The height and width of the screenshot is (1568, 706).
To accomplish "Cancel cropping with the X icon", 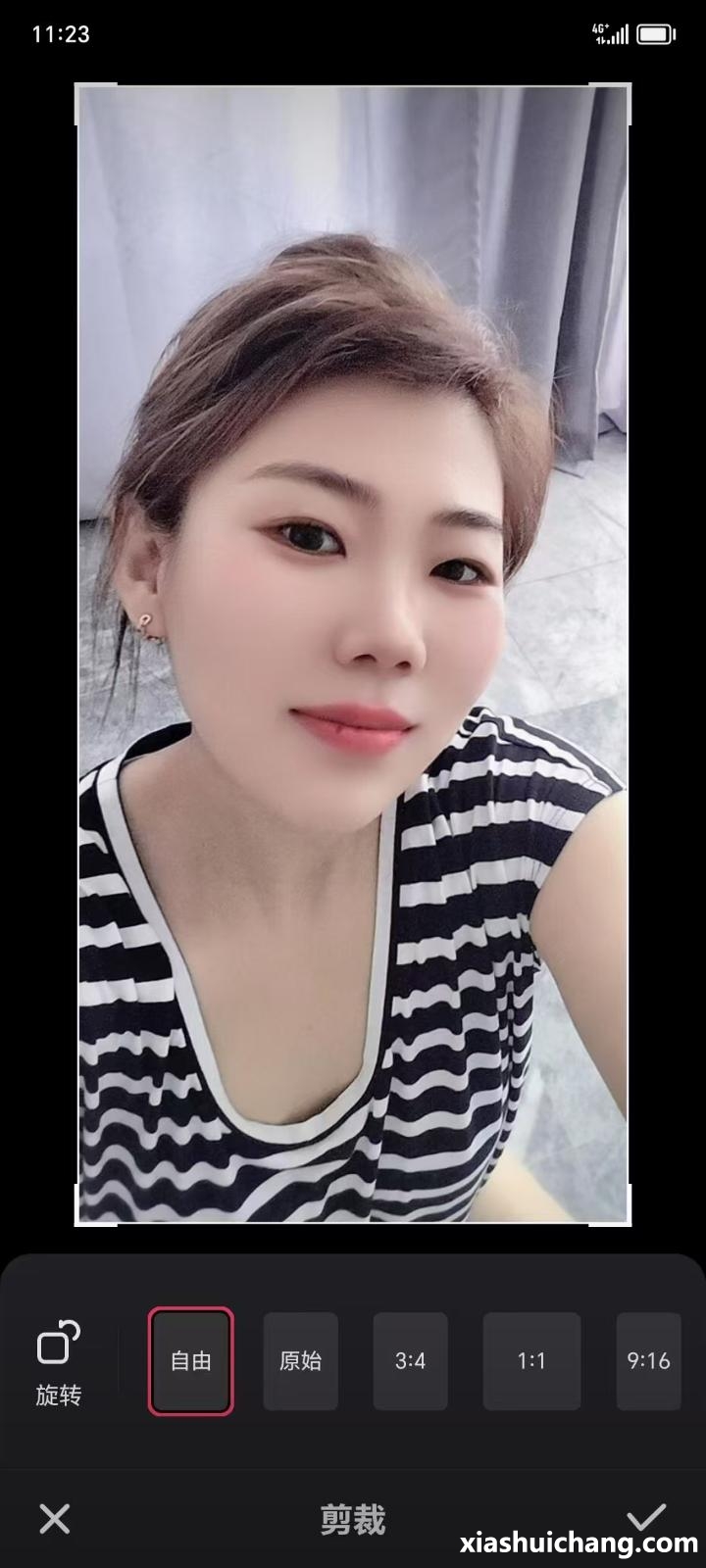I will tap(55, 1519).
